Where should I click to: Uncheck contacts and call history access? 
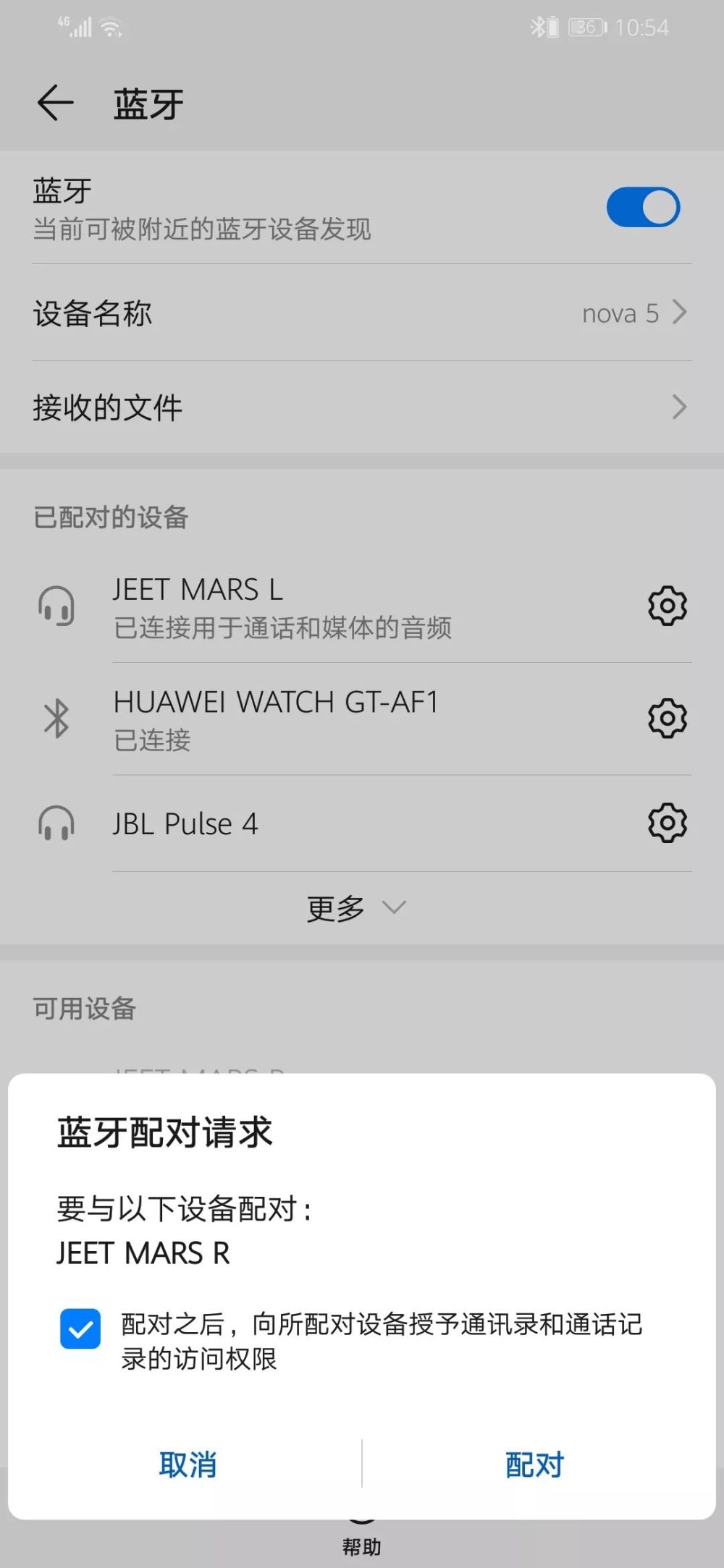pos(80,1328)
